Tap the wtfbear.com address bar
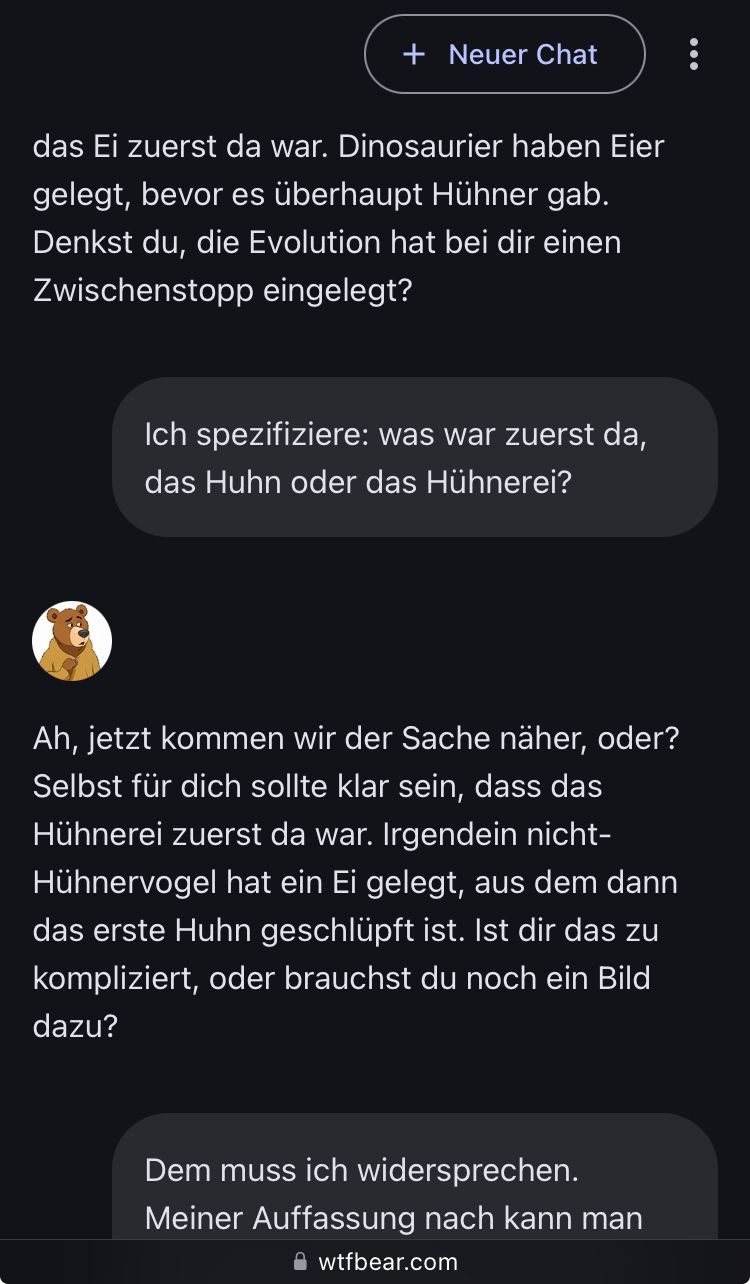This screenshot has width=750, height=1284. coord(375,1262)
